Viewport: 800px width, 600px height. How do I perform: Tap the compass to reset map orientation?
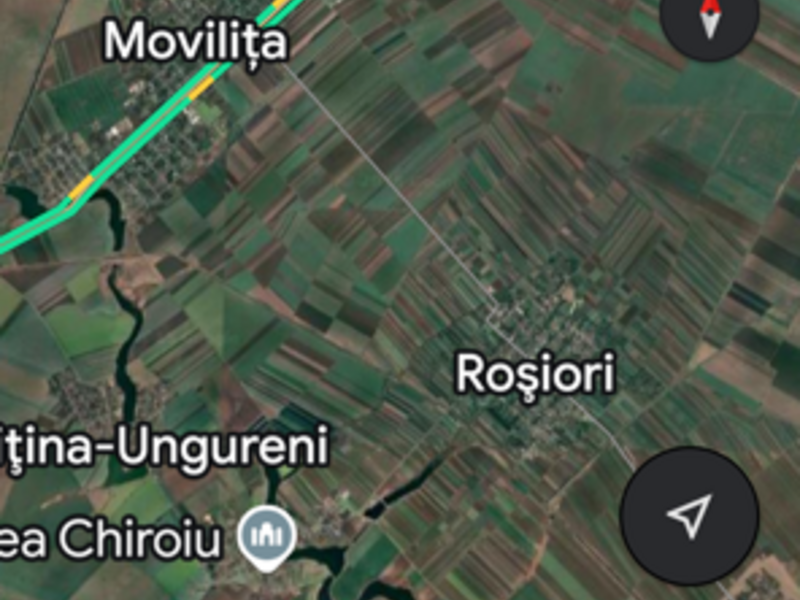[x=710, y=15]
